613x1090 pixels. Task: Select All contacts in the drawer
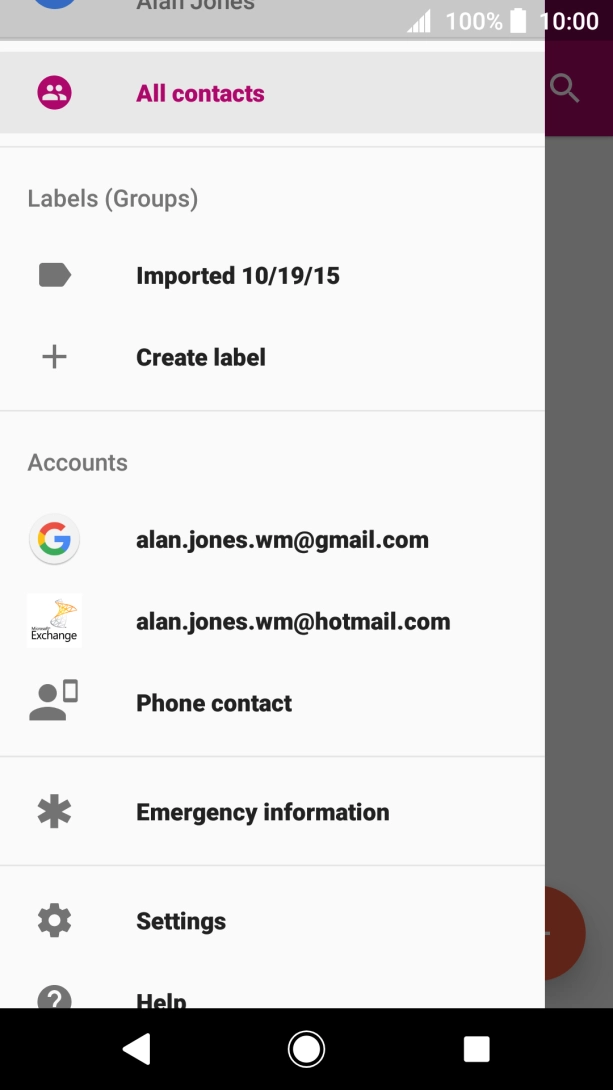[272, 92]
